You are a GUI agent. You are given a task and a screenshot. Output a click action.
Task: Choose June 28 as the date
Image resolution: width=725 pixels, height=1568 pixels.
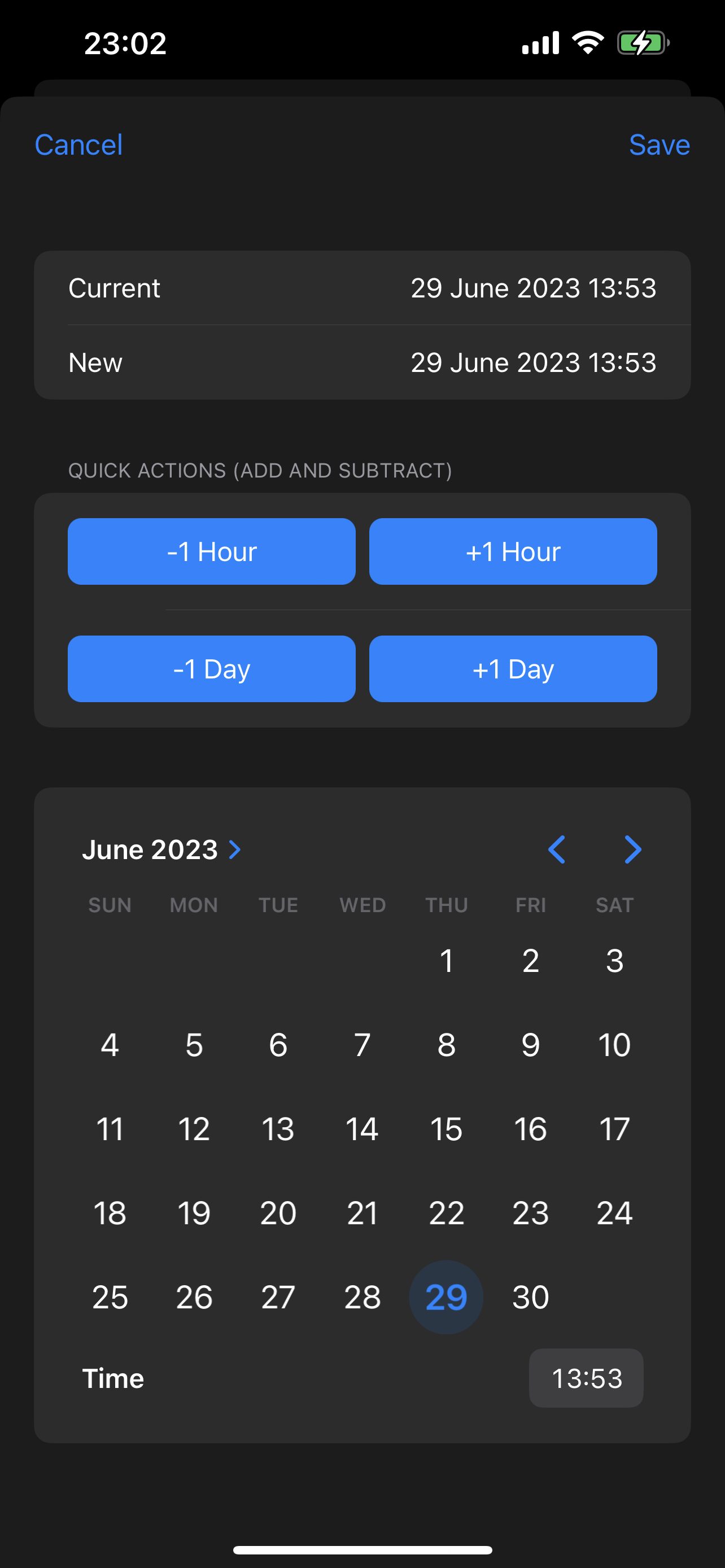(362, 1297)
